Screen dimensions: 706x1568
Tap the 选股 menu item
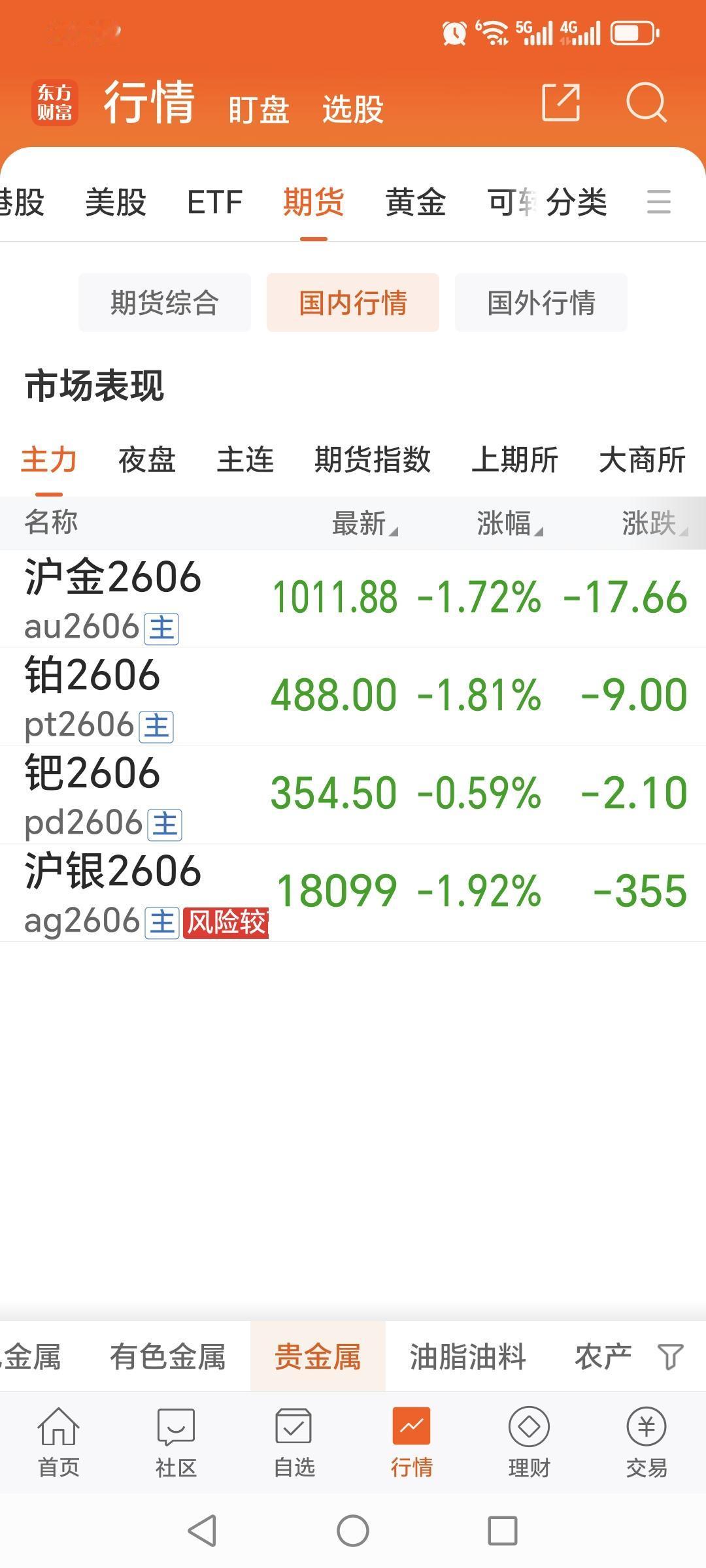[352, 108]
